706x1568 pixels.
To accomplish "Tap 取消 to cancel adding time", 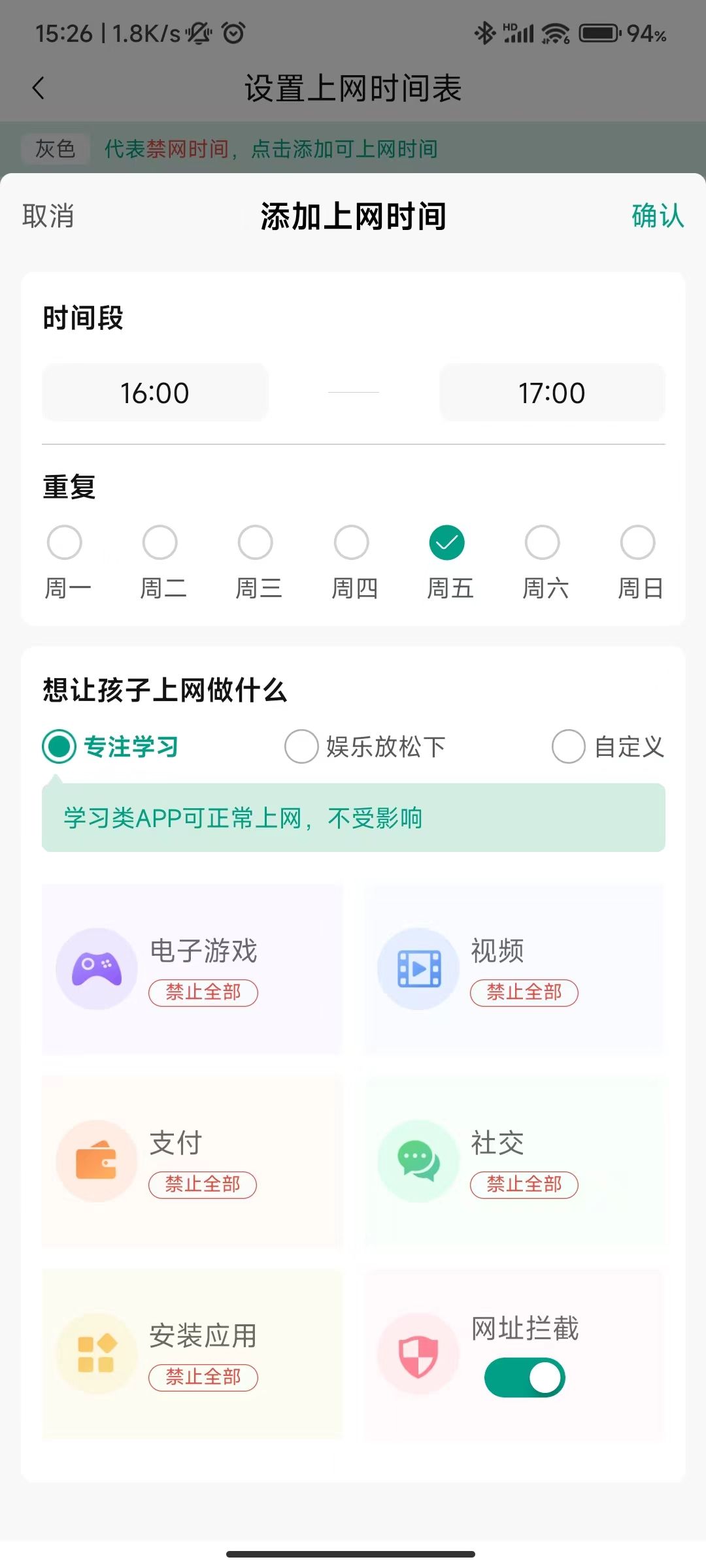I will [x=48, y=216].
